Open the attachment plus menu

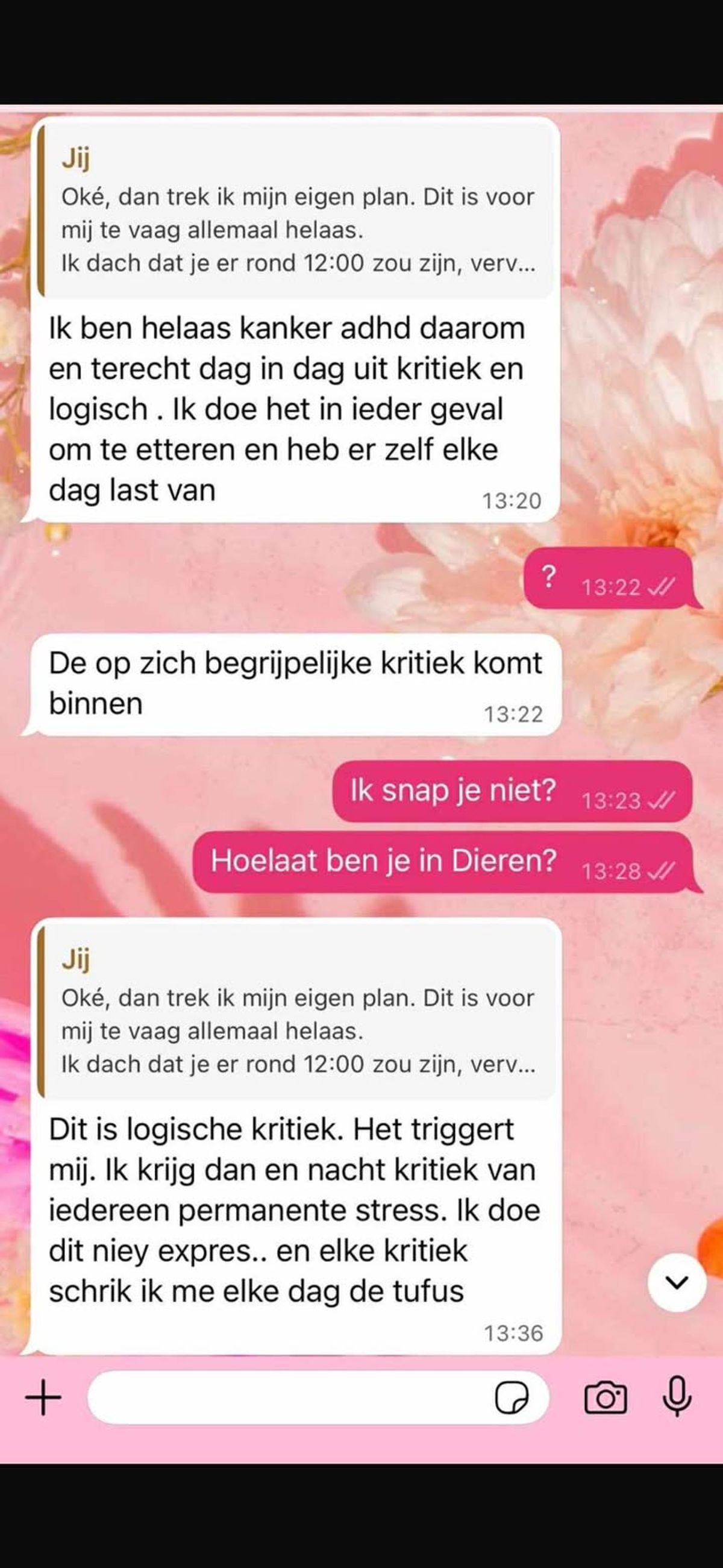43,1397
